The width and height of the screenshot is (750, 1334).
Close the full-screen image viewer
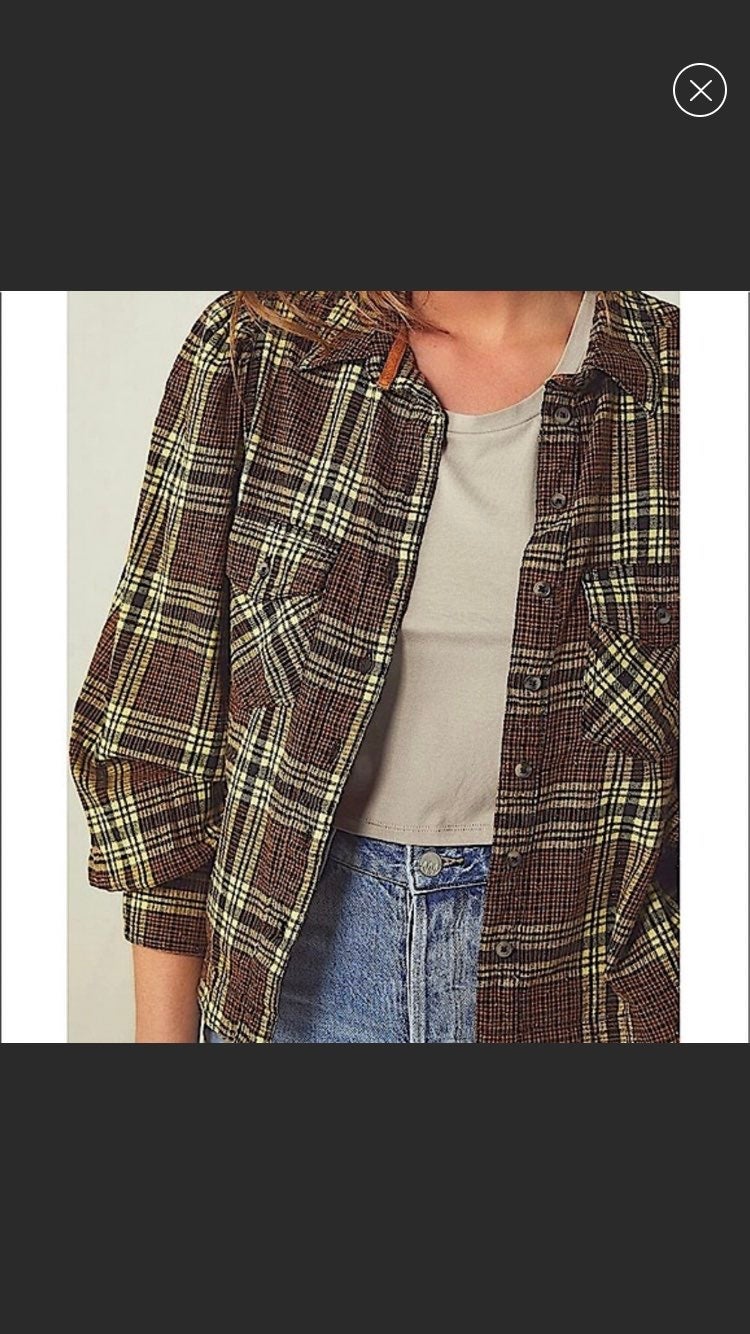tap(700, 90)
